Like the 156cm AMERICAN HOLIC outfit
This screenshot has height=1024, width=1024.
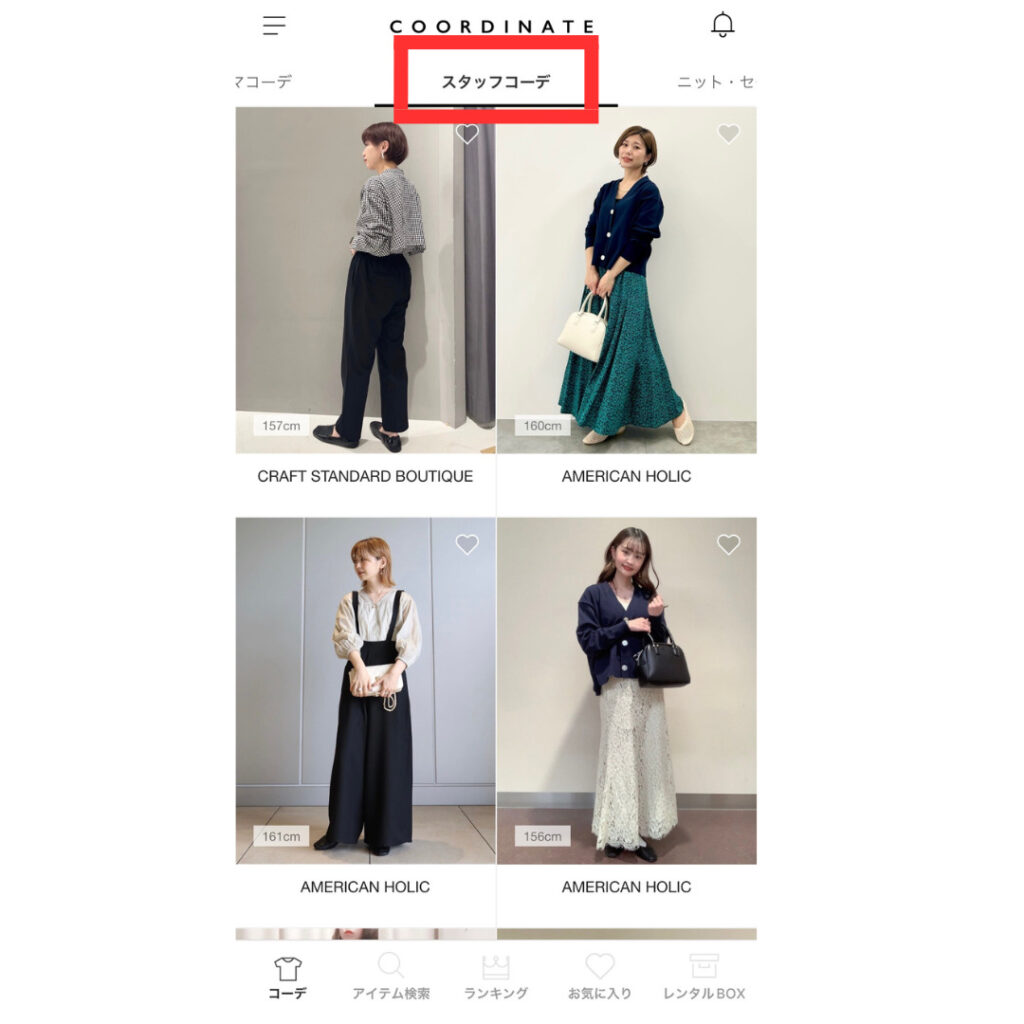point(729,544)
